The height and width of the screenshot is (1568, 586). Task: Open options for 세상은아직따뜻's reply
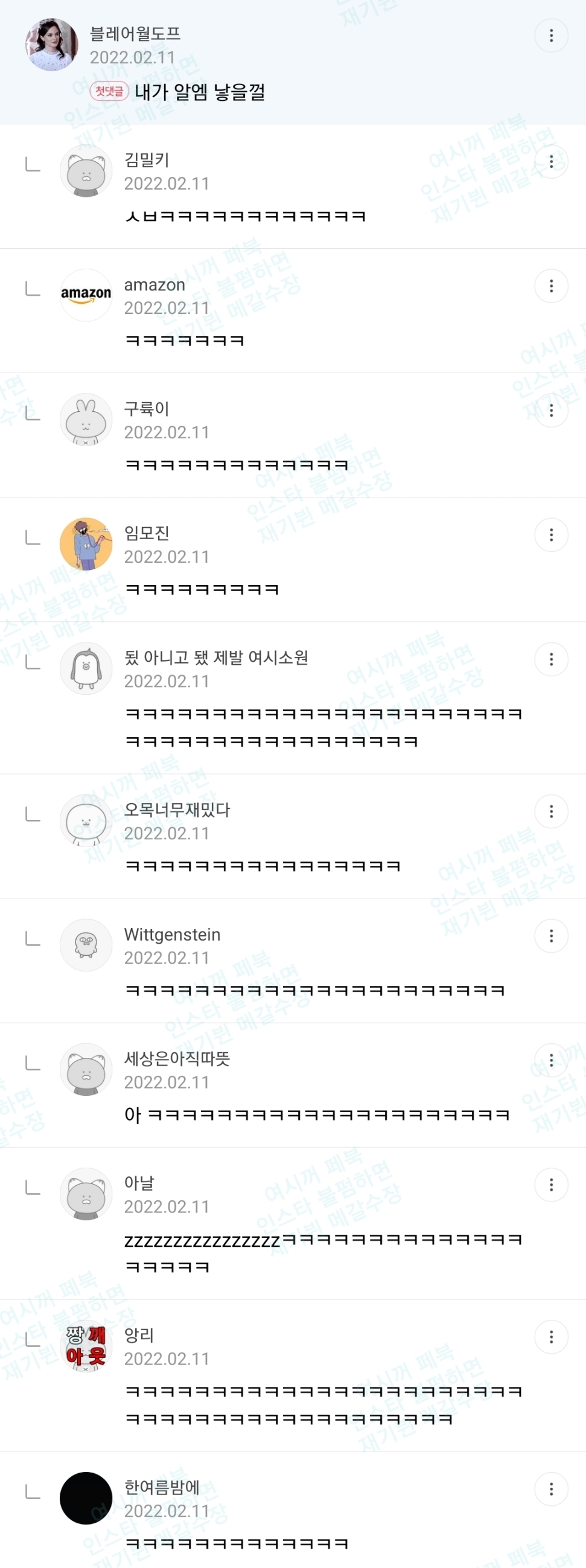pyautogui.click(x=551, y=1060)
